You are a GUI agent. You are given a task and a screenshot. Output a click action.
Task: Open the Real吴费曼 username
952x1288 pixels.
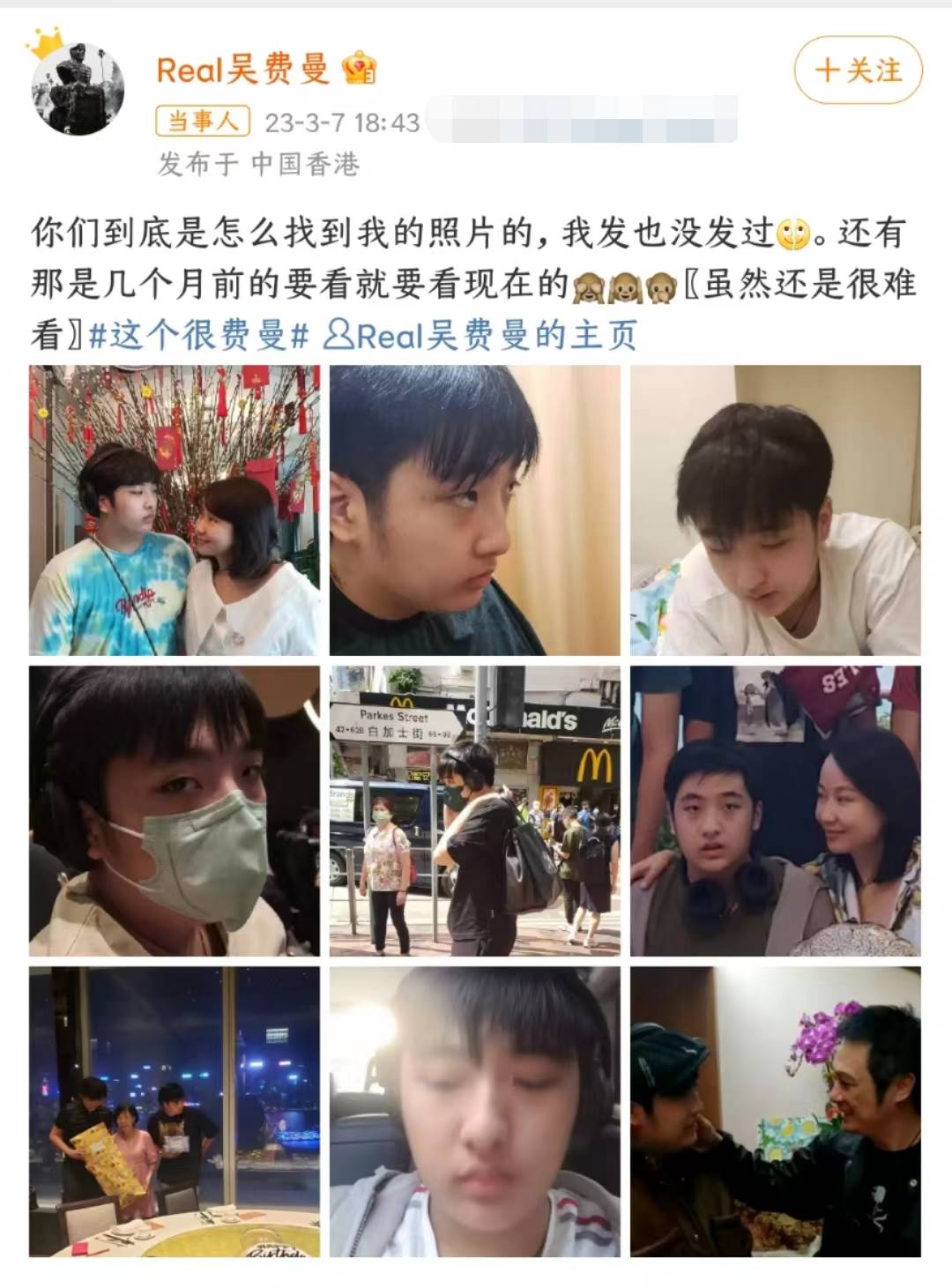point(242,69)
